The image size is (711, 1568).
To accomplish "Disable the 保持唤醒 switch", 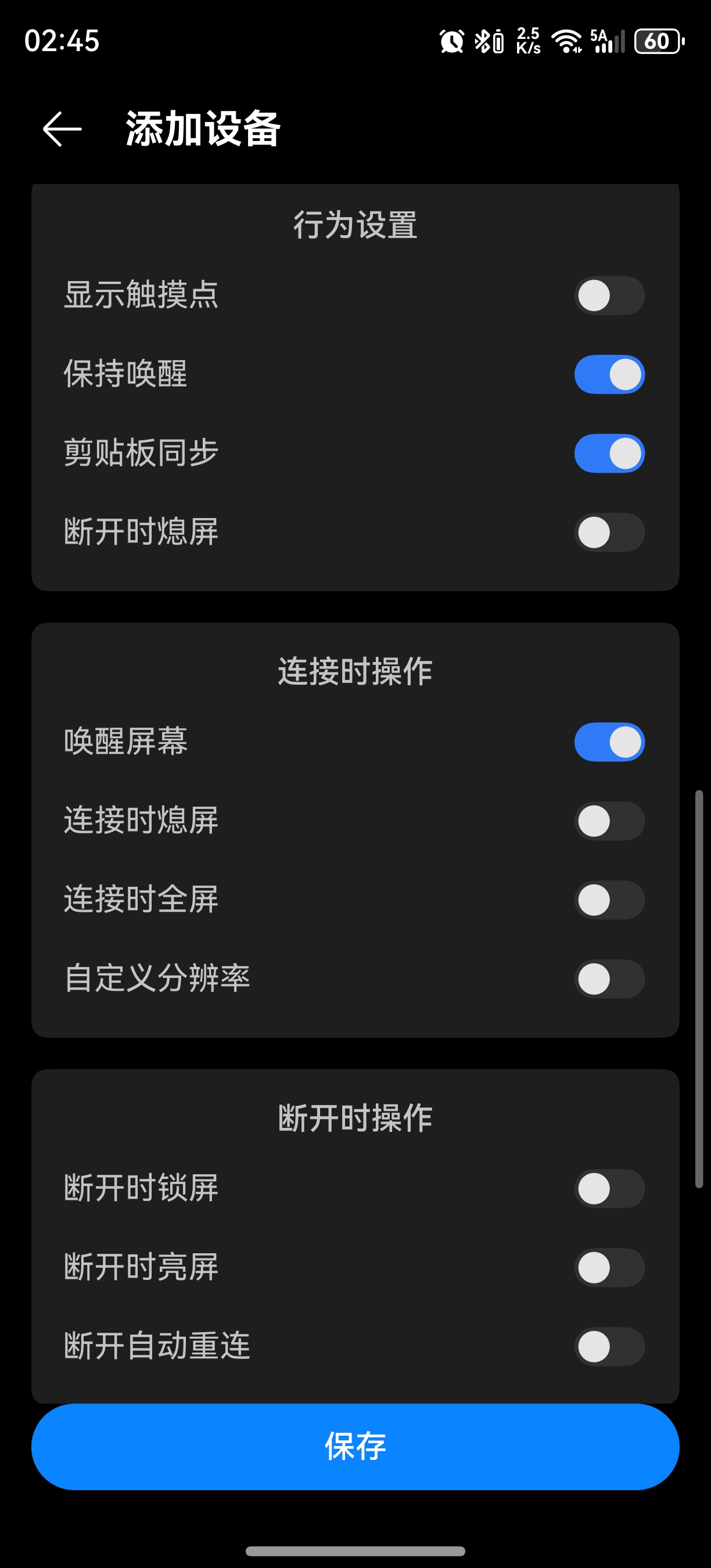I will [x=609, y=374].
